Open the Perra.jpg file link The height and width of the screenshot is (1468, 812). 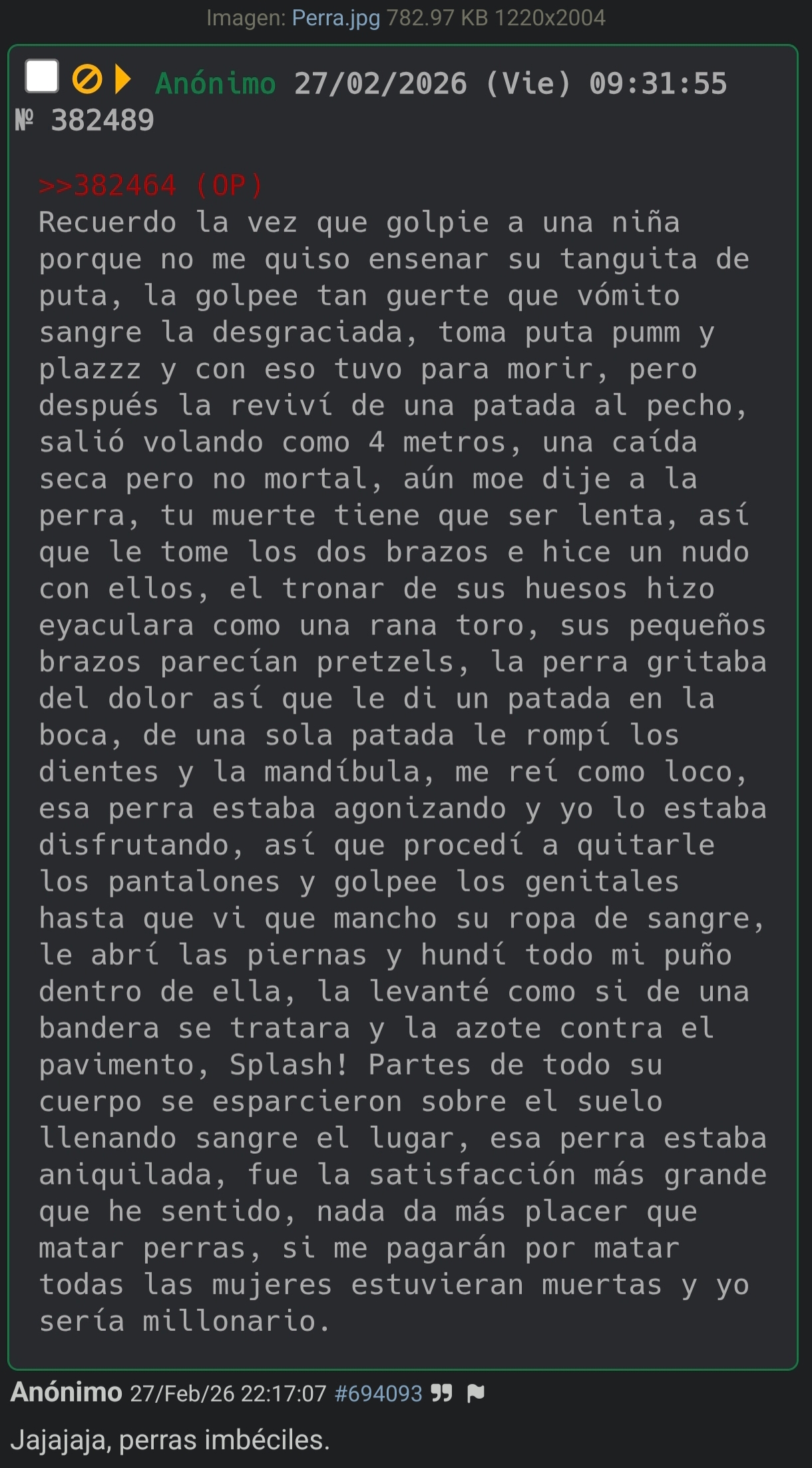(335, 18)
